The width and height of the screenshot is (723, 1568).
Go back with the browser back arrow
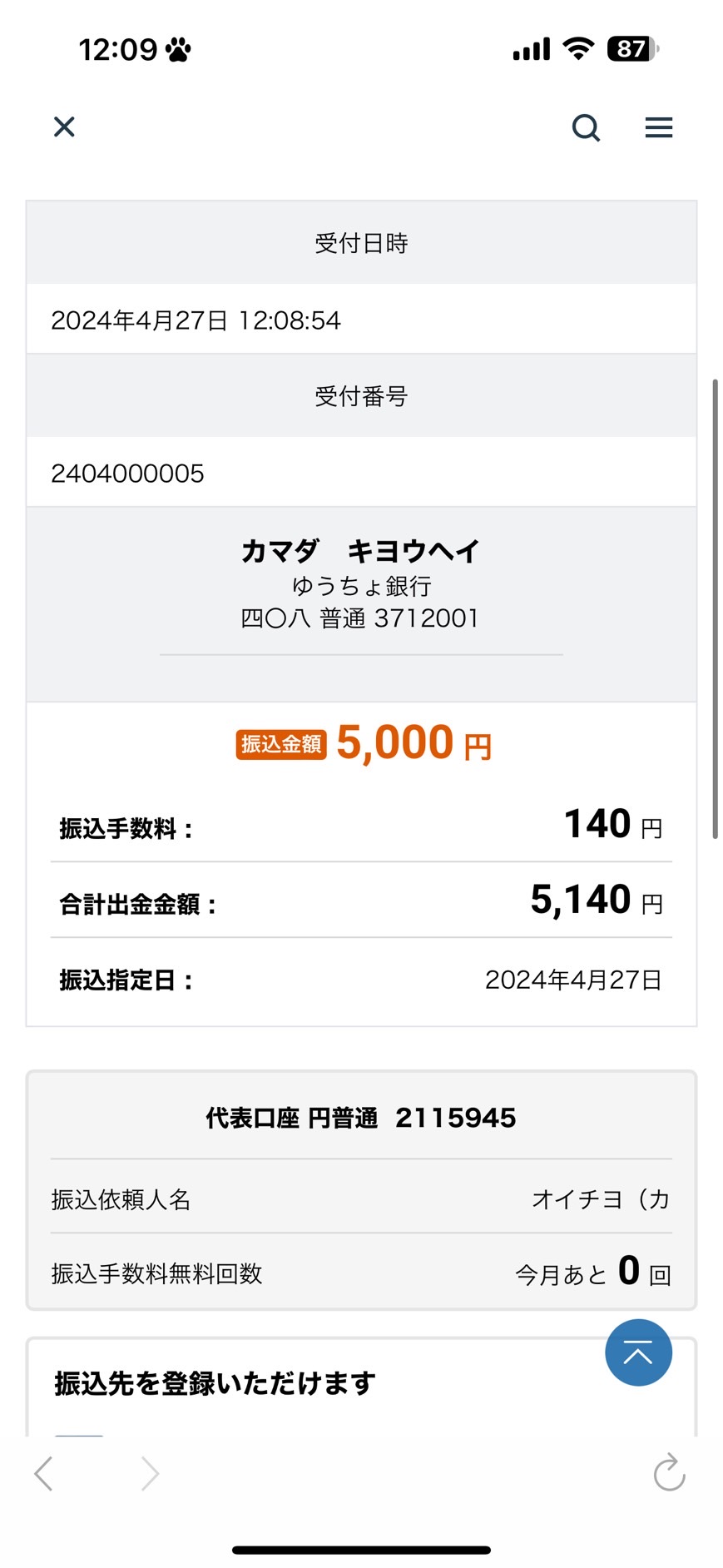tap(43, 1473)
